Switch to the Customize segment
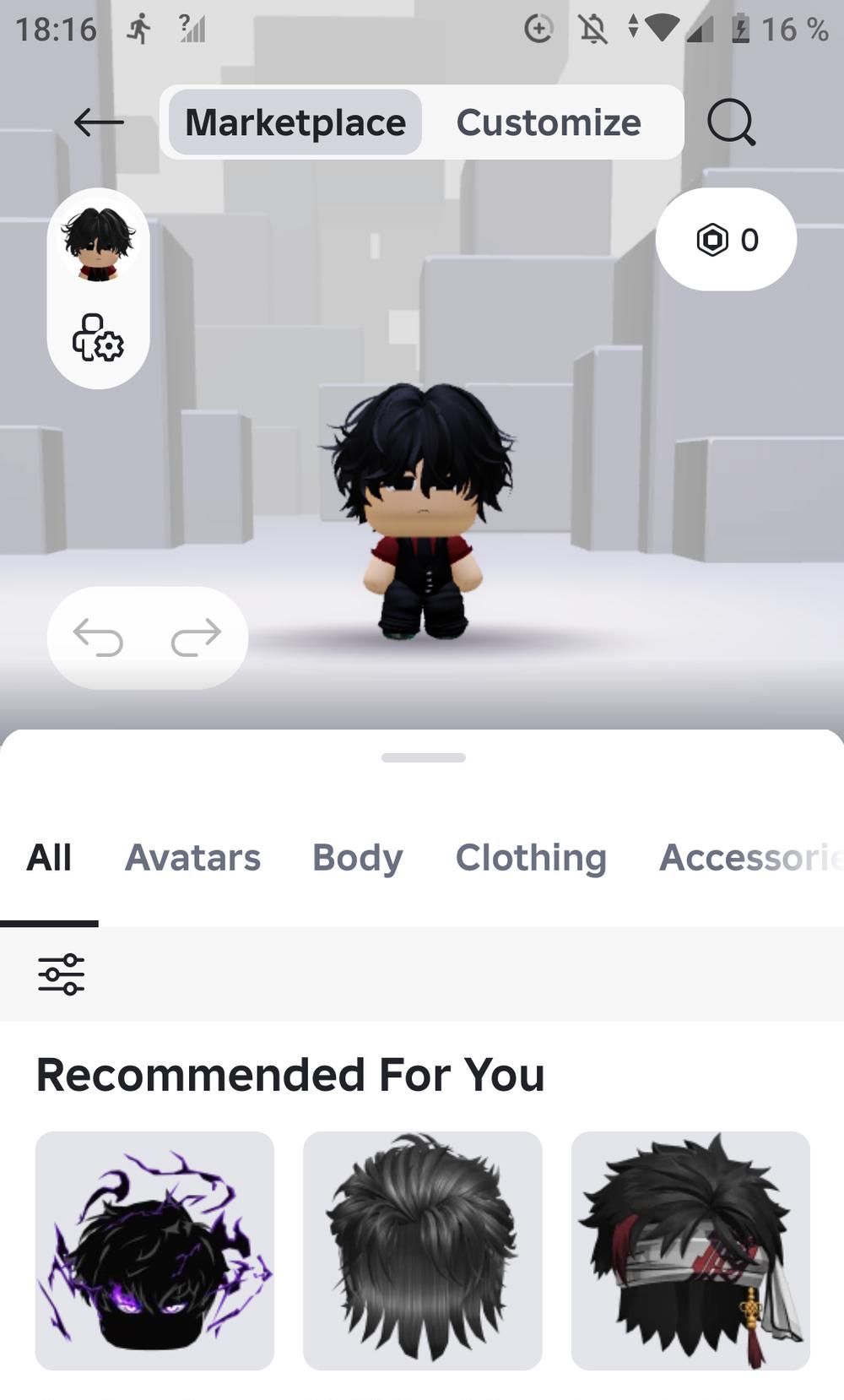This screenshot has width=844, height=1400. (x=549, y=122)
